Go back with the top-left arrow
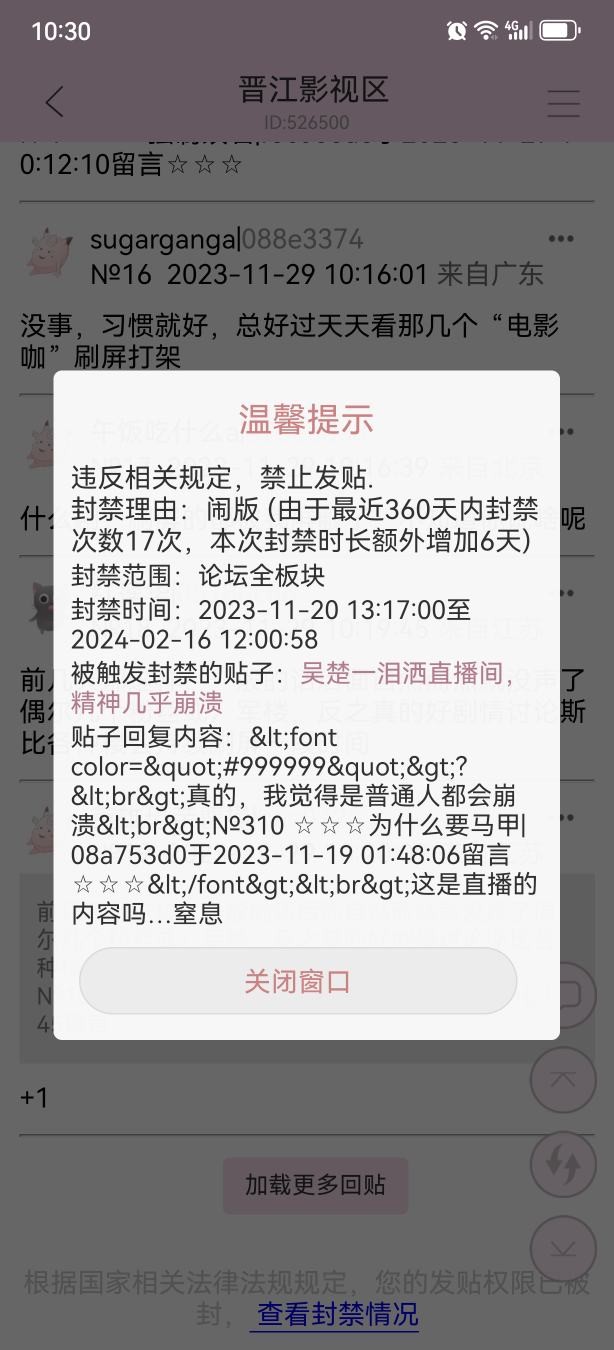The image size is (614, 1350). (55, 102)
